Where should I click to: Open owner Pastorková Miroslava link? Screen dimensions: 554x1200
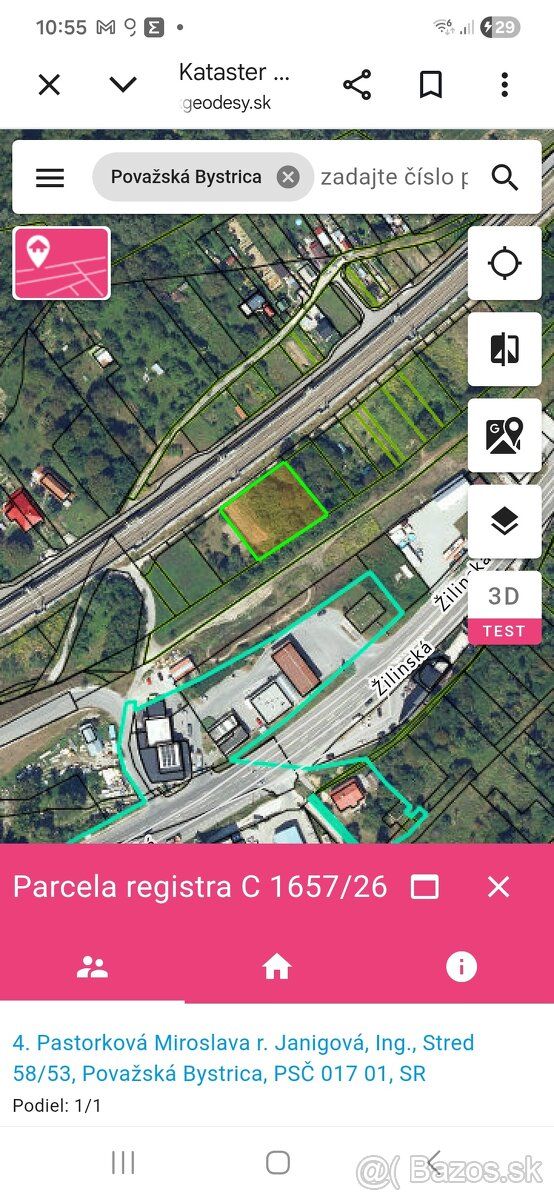point(243,1058)
